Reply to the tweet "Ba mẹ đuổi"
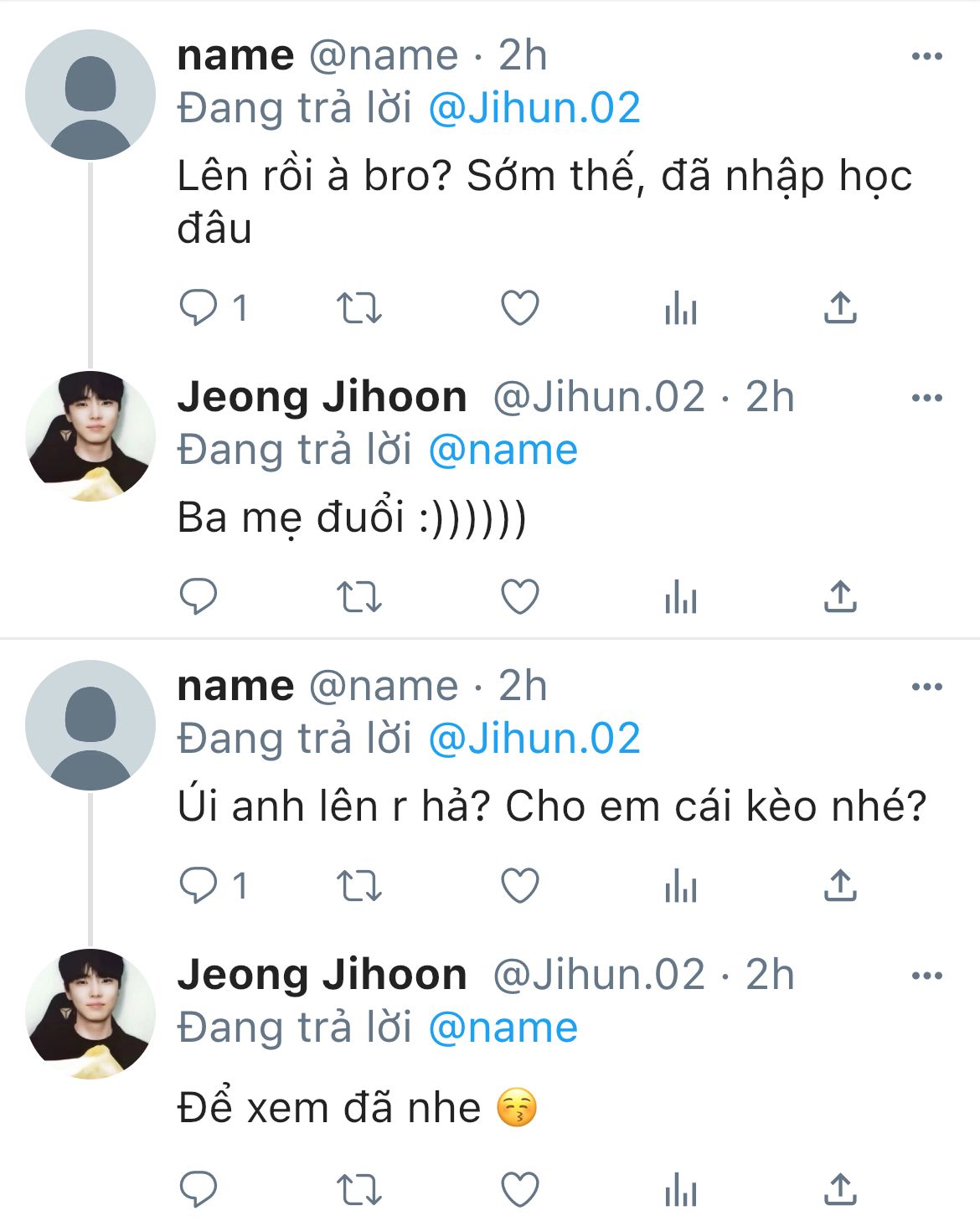The height and width of the screenshot is (1221, 980). point(199,596)
